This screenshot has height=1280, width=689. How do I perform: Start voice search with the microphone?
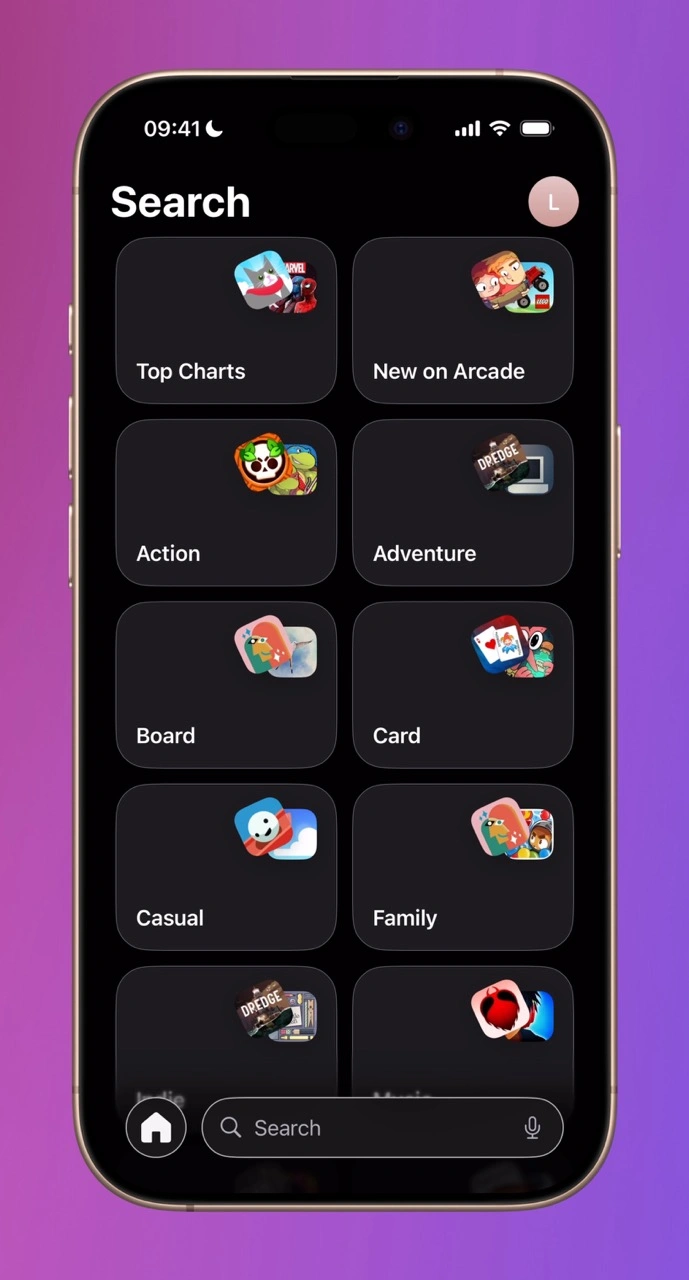point(532,1128)
